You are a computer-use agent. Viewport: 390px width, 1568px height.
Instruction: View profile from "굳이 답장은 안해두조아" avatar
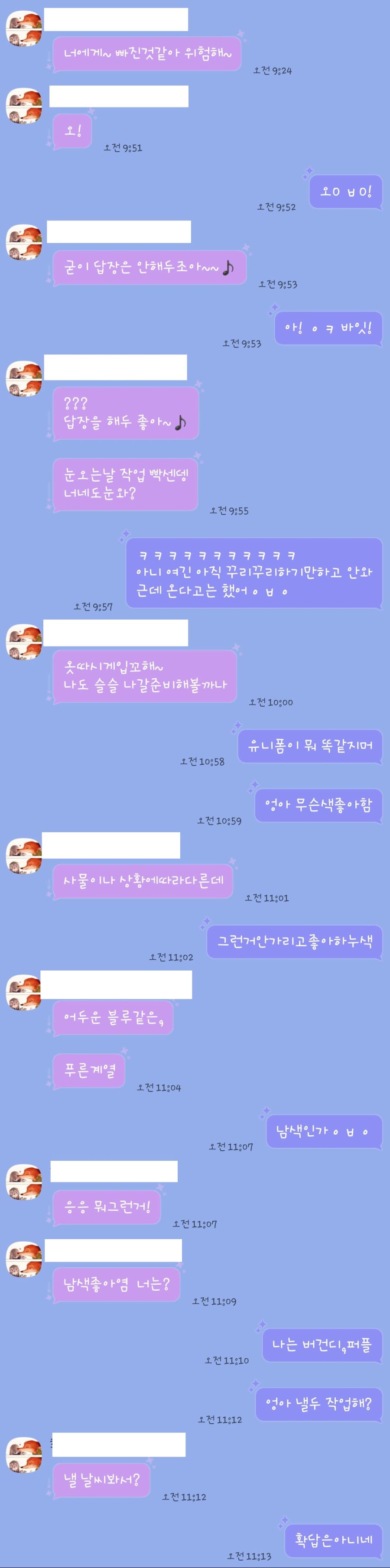pyautogui.click(x=24, y=242)
